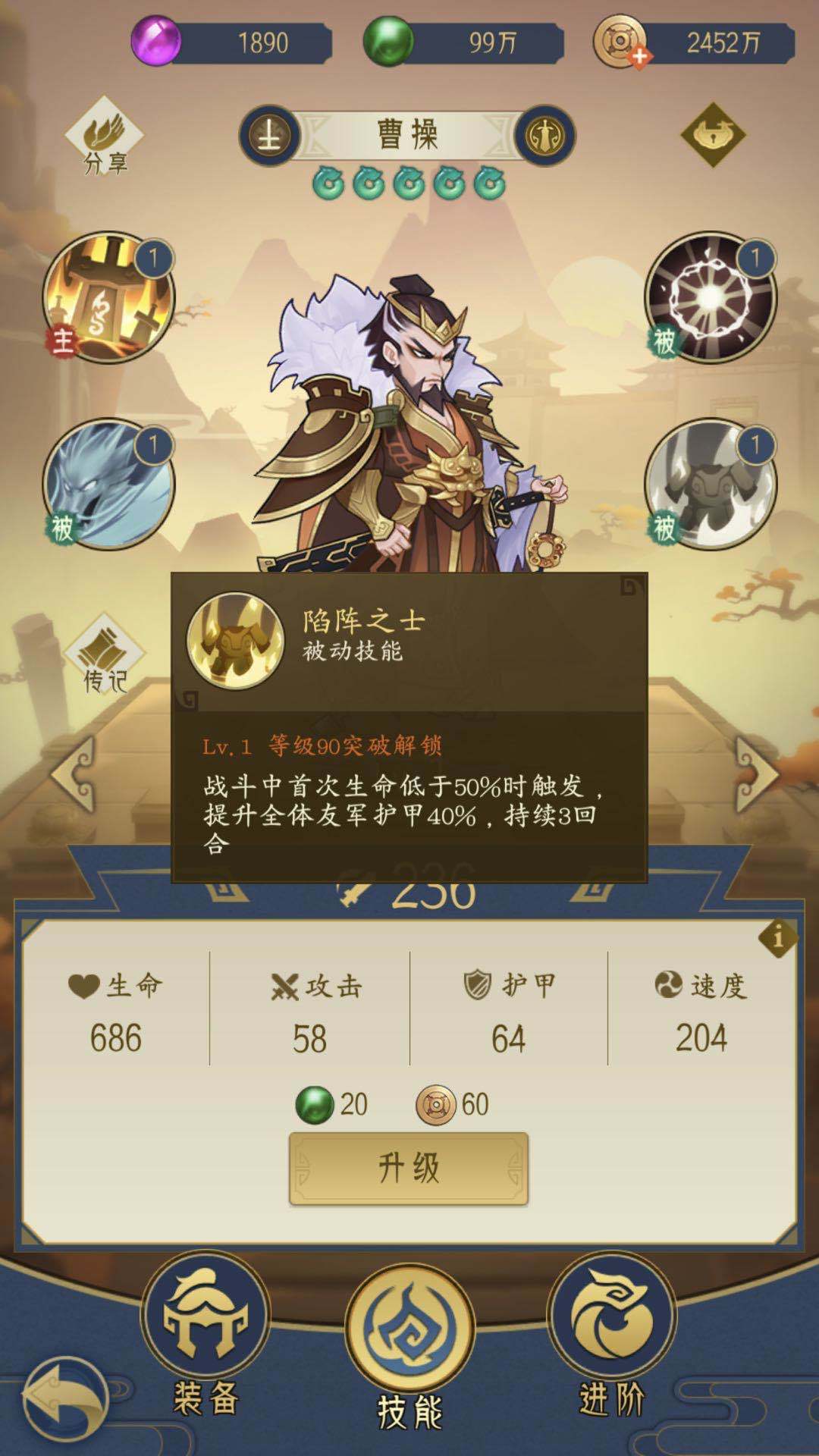View previous hero with left arrow

tap(74, 775)
